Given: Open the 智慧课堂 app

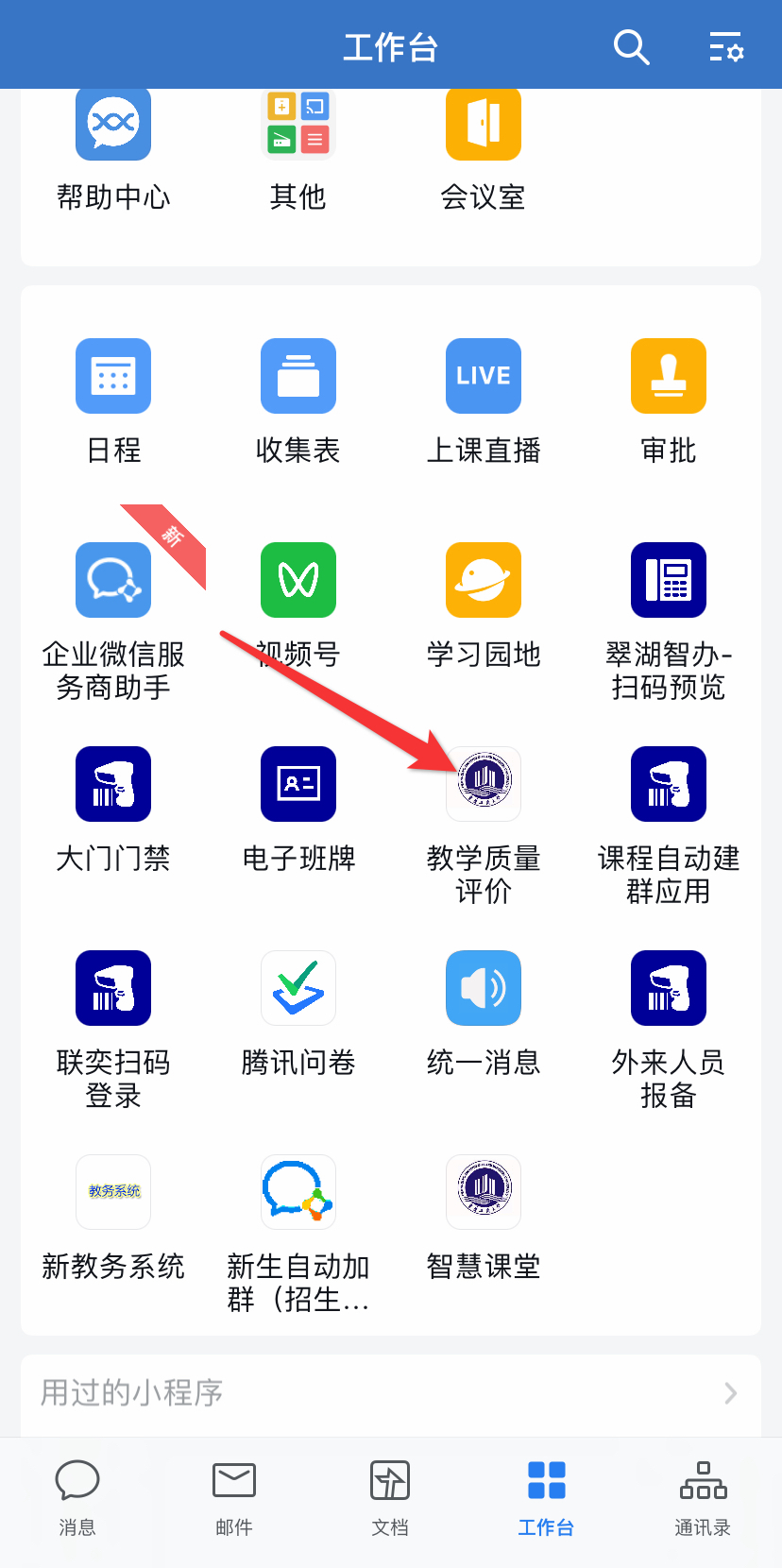Looking at the screenshot, I should (484, 1192).
